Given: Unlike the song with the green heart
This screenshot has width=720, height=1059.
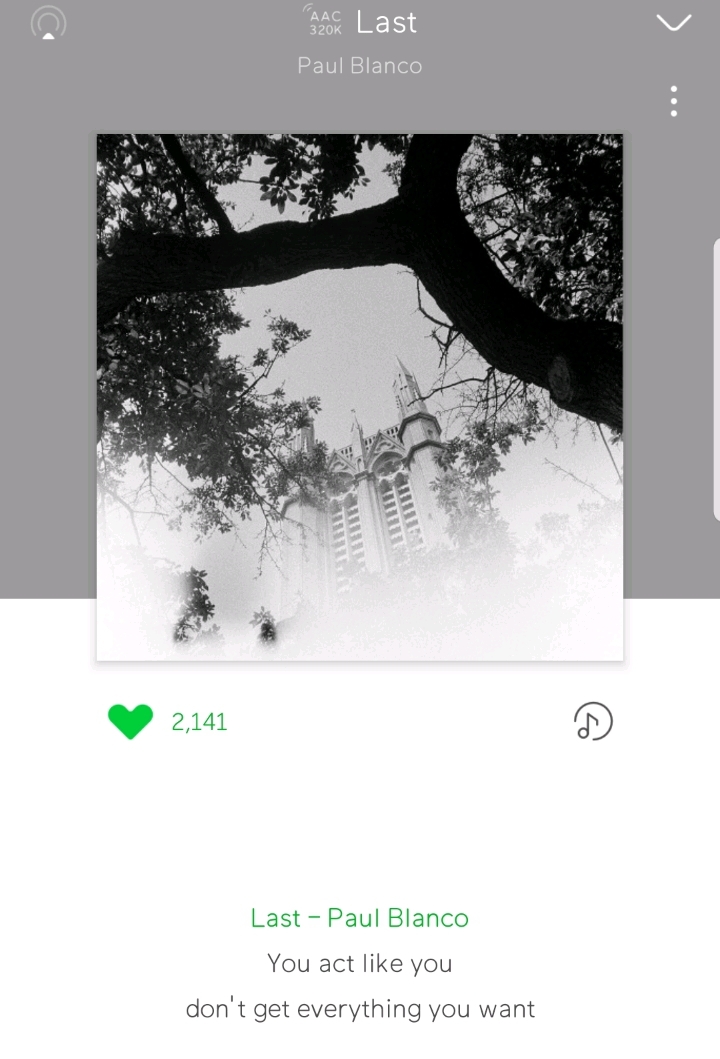Looking at the screenshot, I should pyautogui.click(x=130, y=721).
